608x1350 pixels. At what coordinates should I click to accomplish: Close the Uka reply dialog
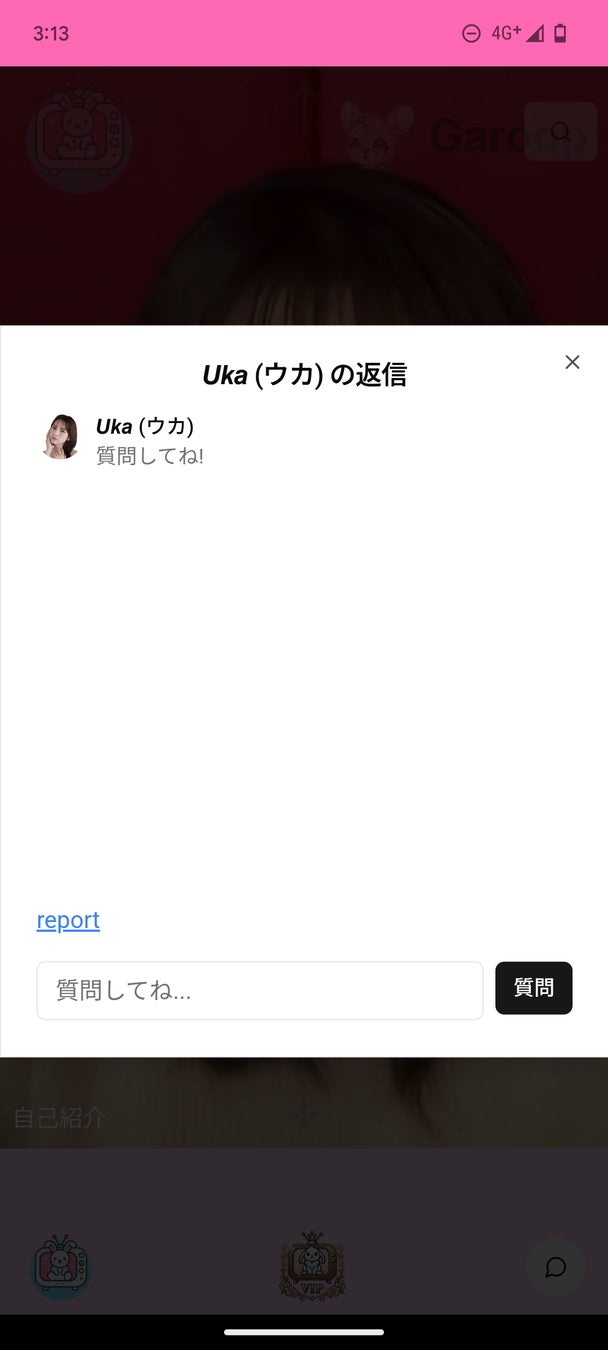[572, 362]
